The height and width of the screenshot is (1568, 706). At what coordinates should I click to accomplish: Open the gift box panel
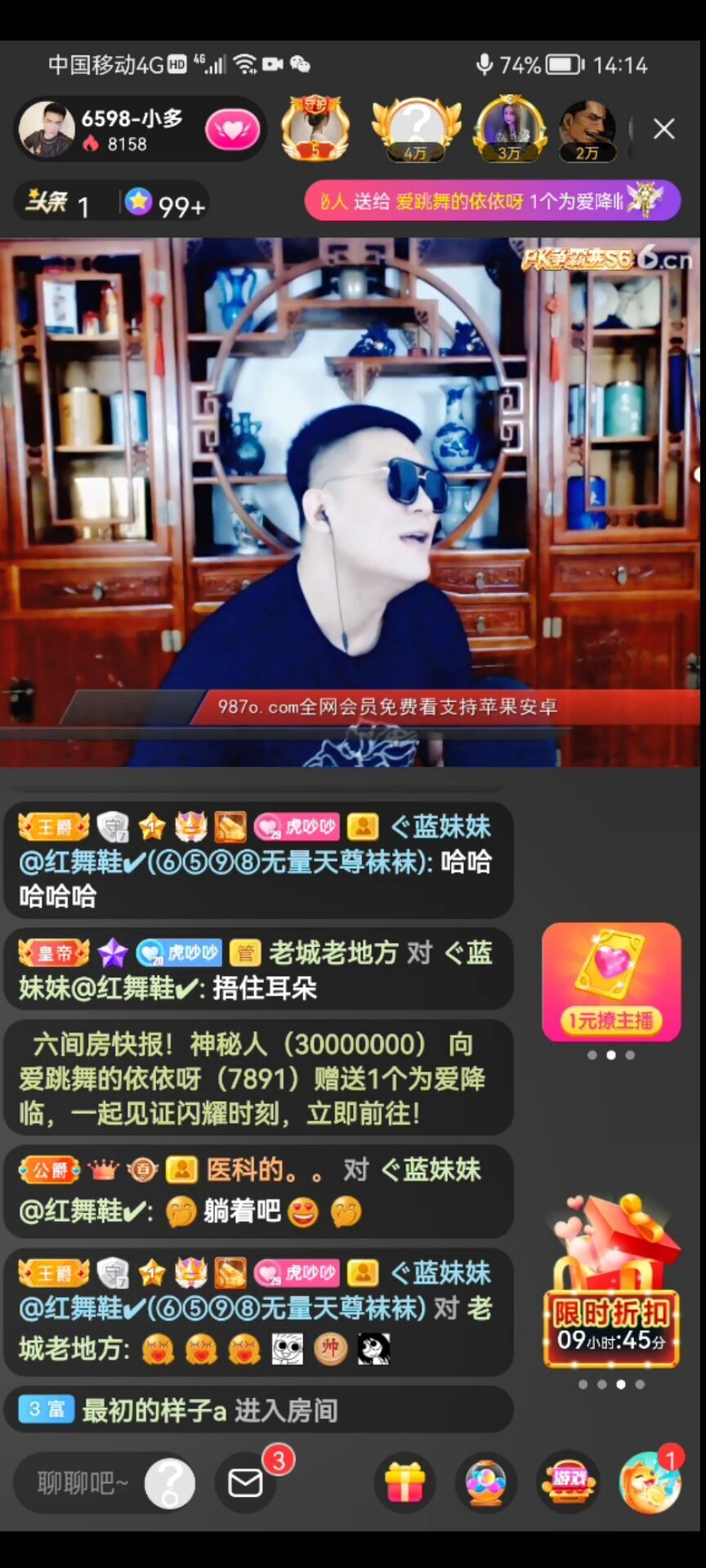[404, 1482]
